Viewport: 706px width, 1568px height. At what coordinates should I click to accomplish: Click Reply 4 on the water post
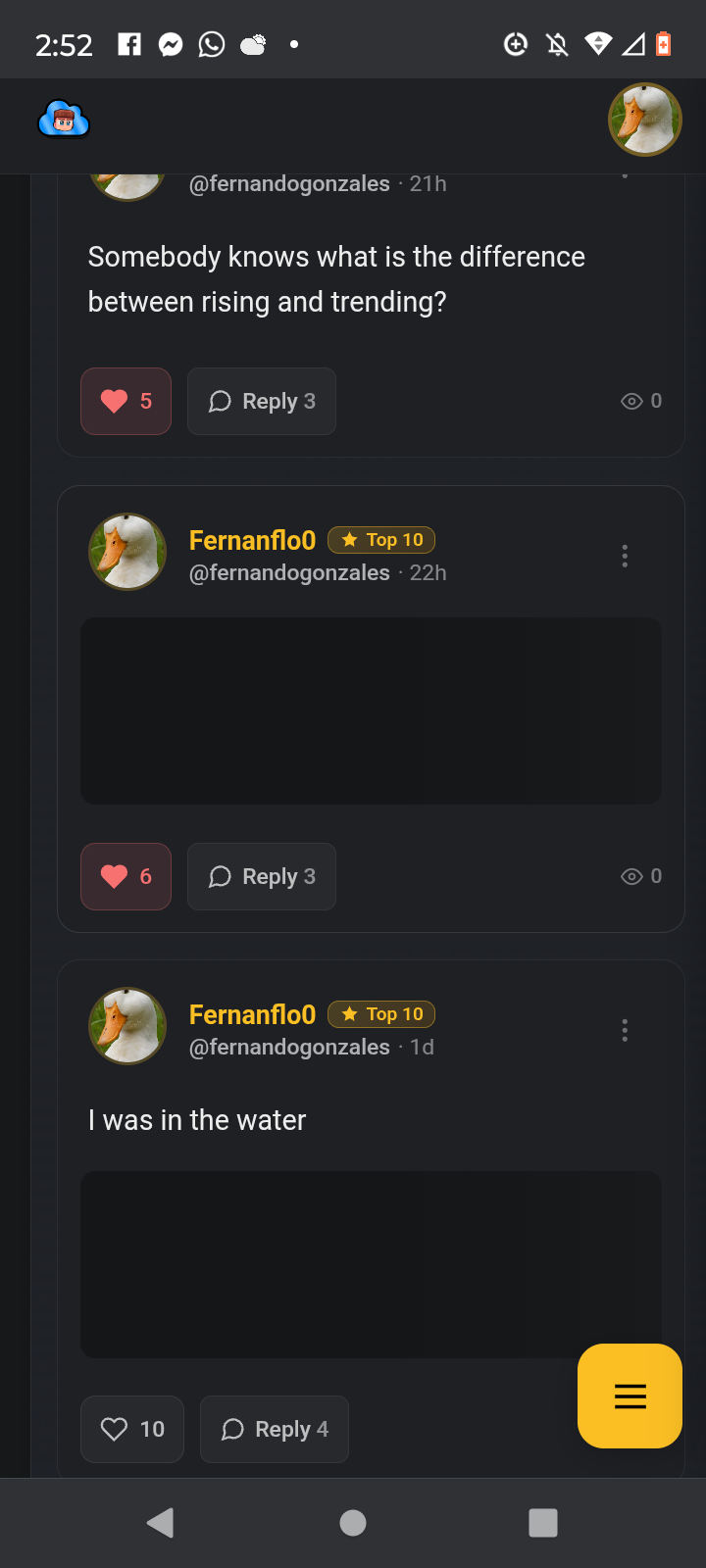coord(274,1429)
